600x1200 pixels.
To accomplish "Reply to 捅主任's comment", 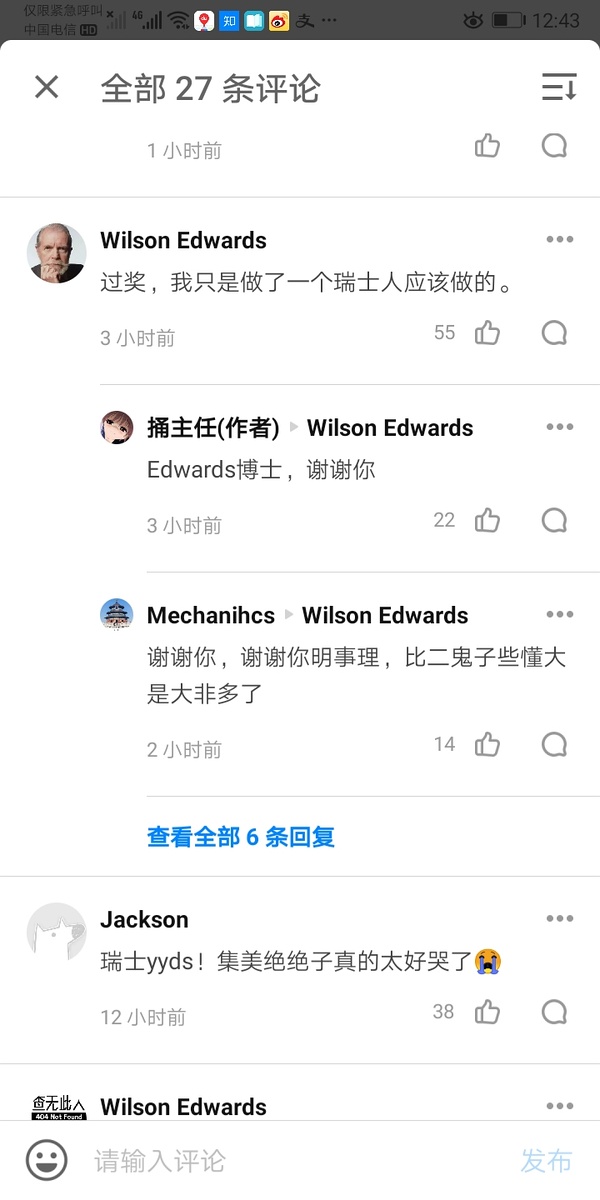I will (x=554, y=520).
